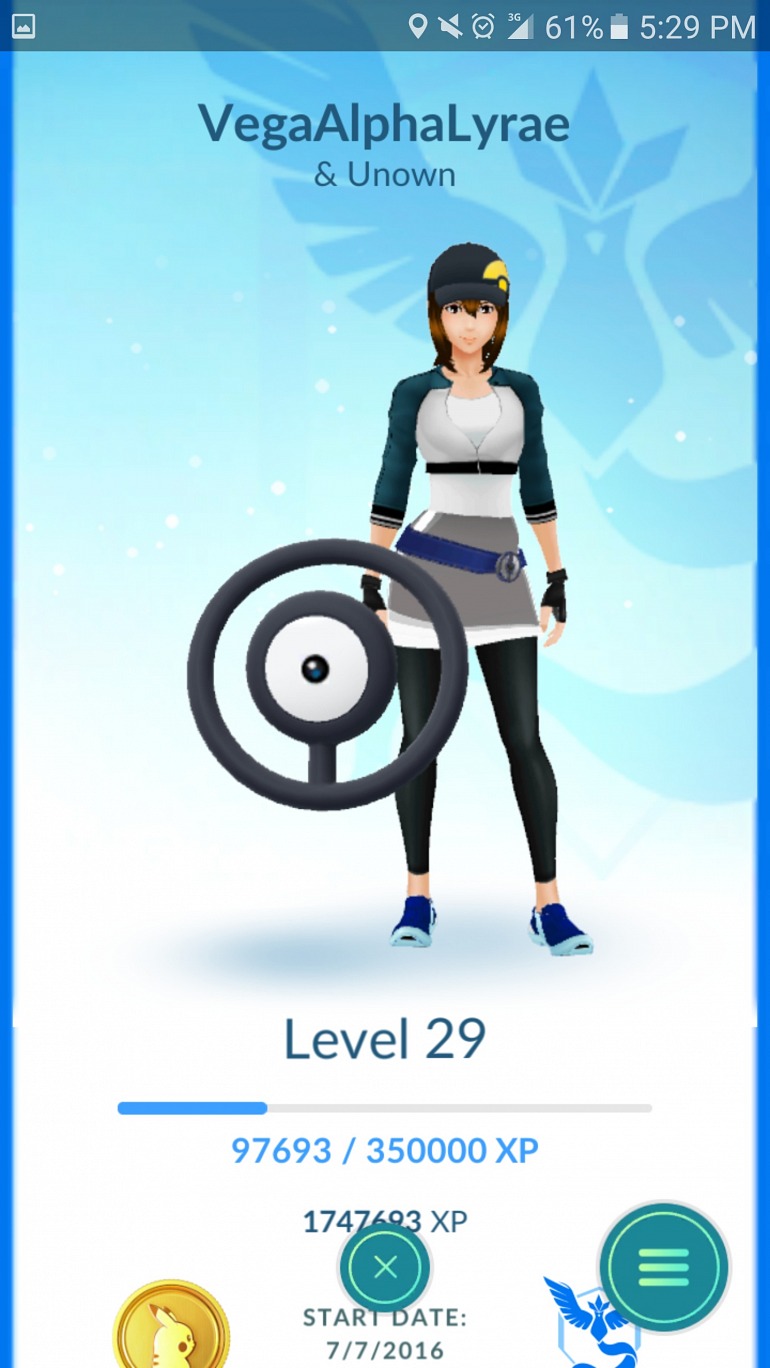Viewport: 770px width, 1368px height.
Task: Close the trainer profile screen
Action: tap(385, 1268)
